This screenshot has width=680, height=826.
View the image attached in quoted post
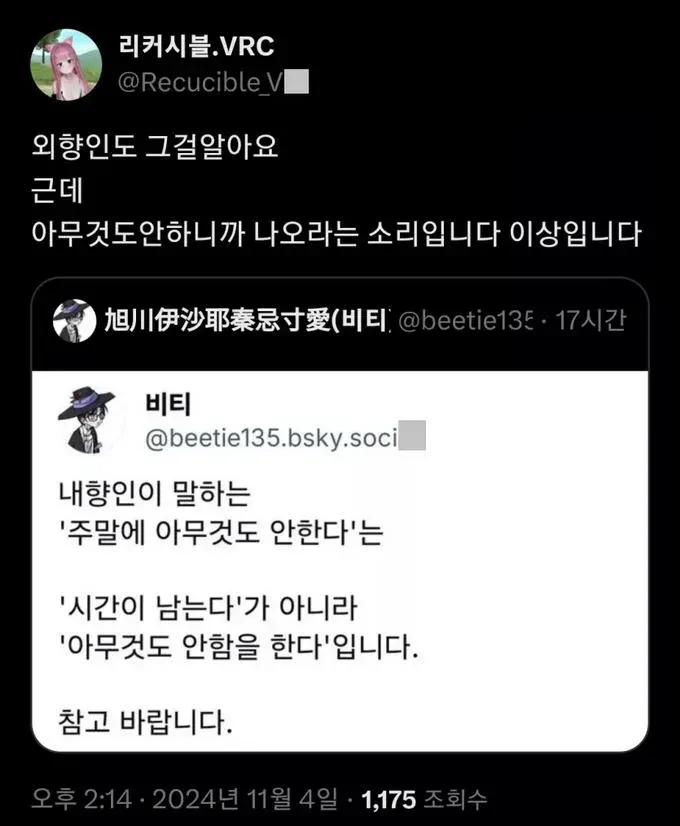[x=340, y=560]
